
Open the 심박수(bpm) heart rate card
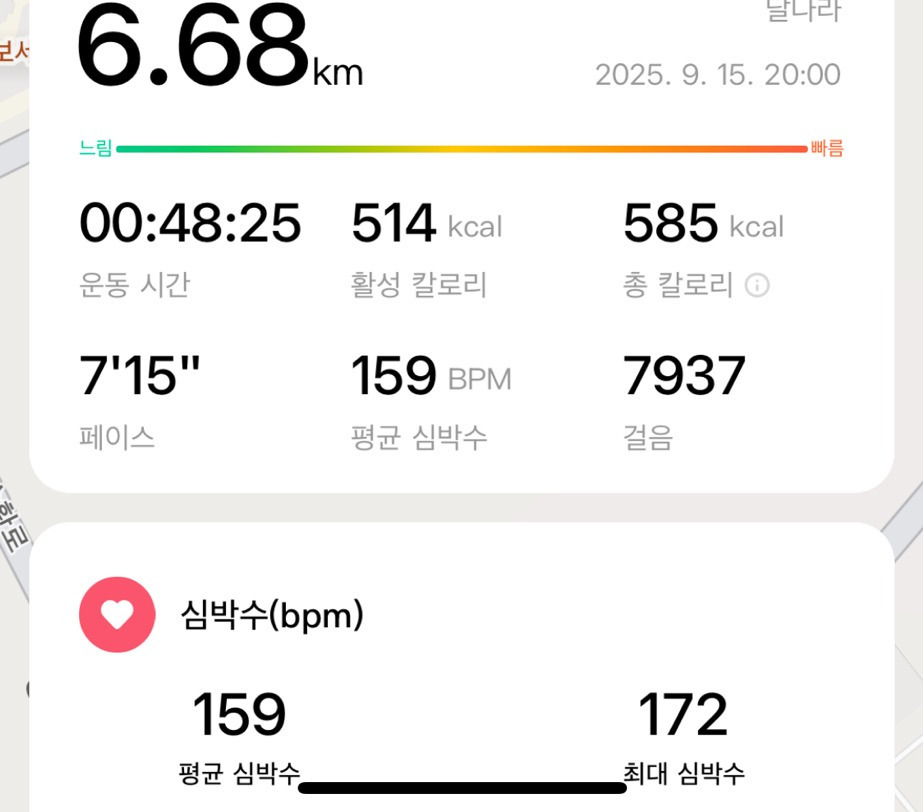(272, 615)
